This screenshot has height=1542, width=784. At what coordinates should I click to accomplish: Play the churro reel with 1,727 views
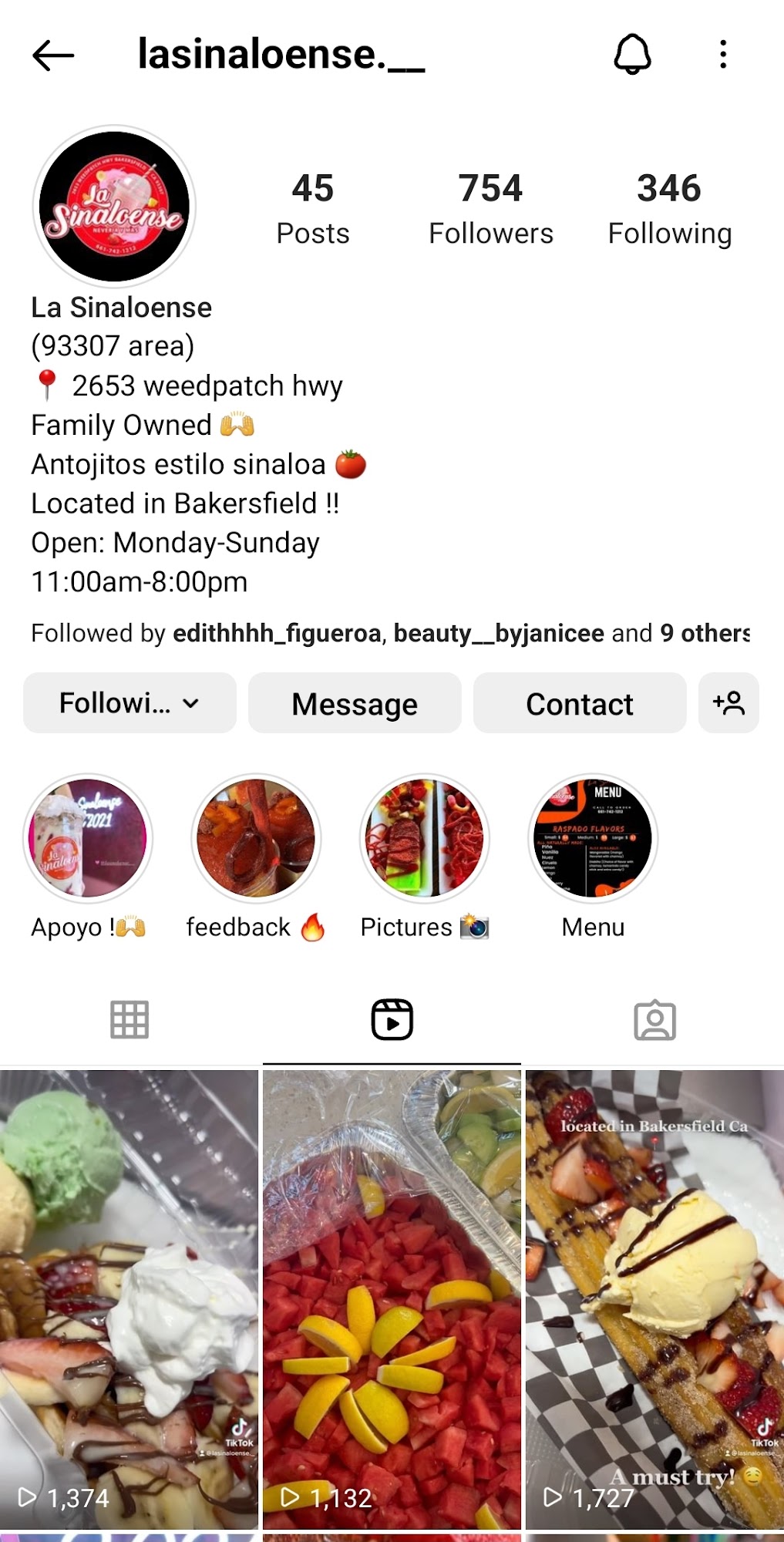(654, 1299)
